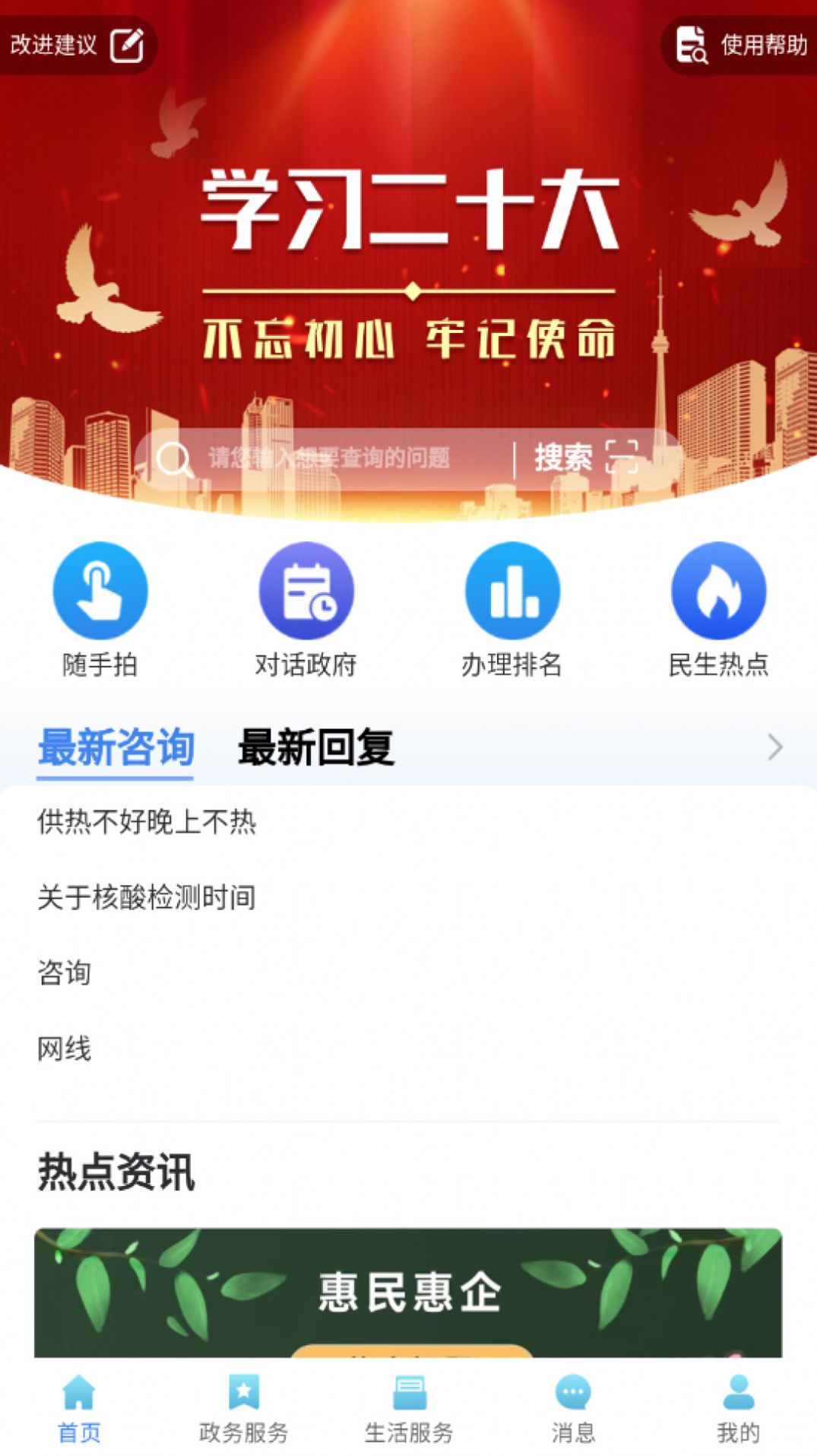The image size is (817, 1456).
Task: Select the 民生热点 flame icon
Action: [x=715, y=590]
